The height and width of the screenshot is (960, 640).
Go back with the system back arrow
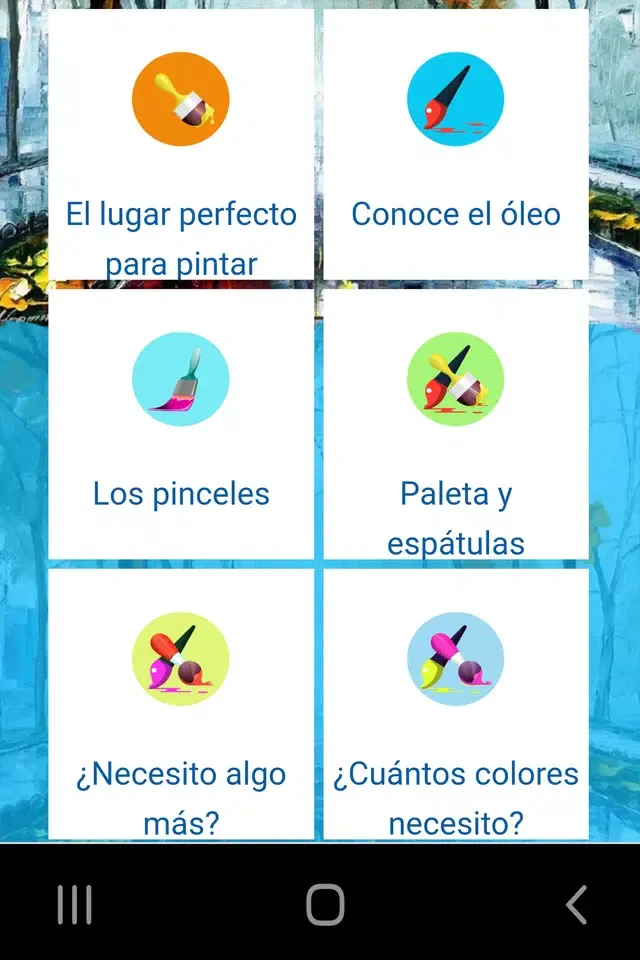tap(576, 905)
